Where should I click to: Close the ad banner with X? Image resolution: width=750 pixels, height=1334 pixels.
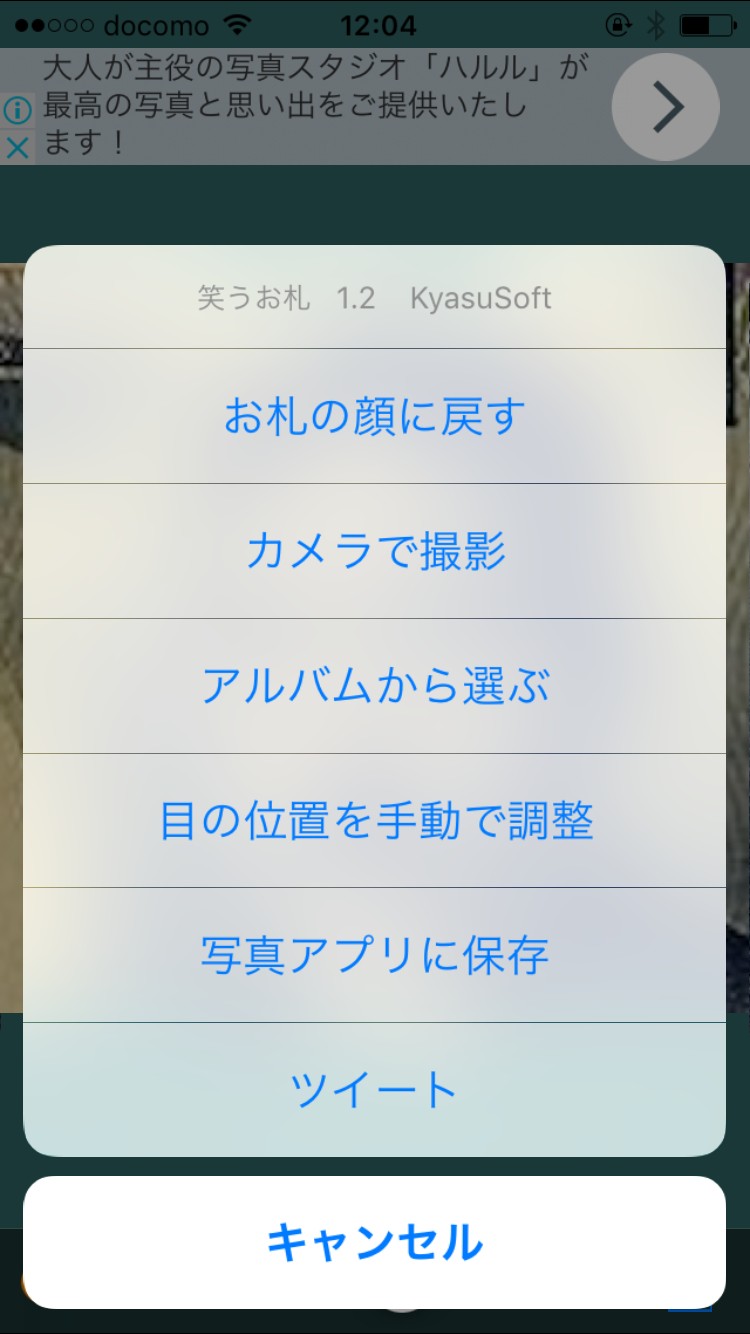(x=17, y=148)
